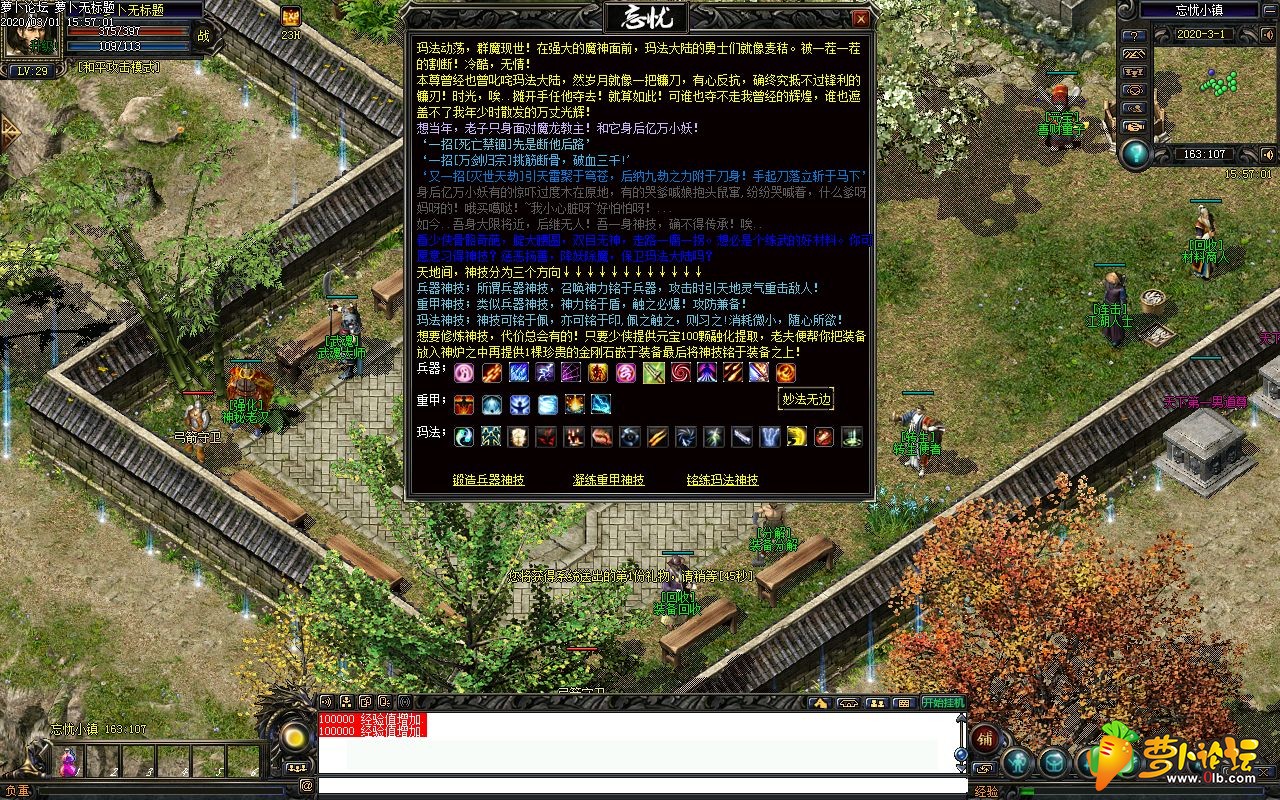Tap the 开始挂机 auto-play button
The image size is (1280, 800).
(943, 703)
